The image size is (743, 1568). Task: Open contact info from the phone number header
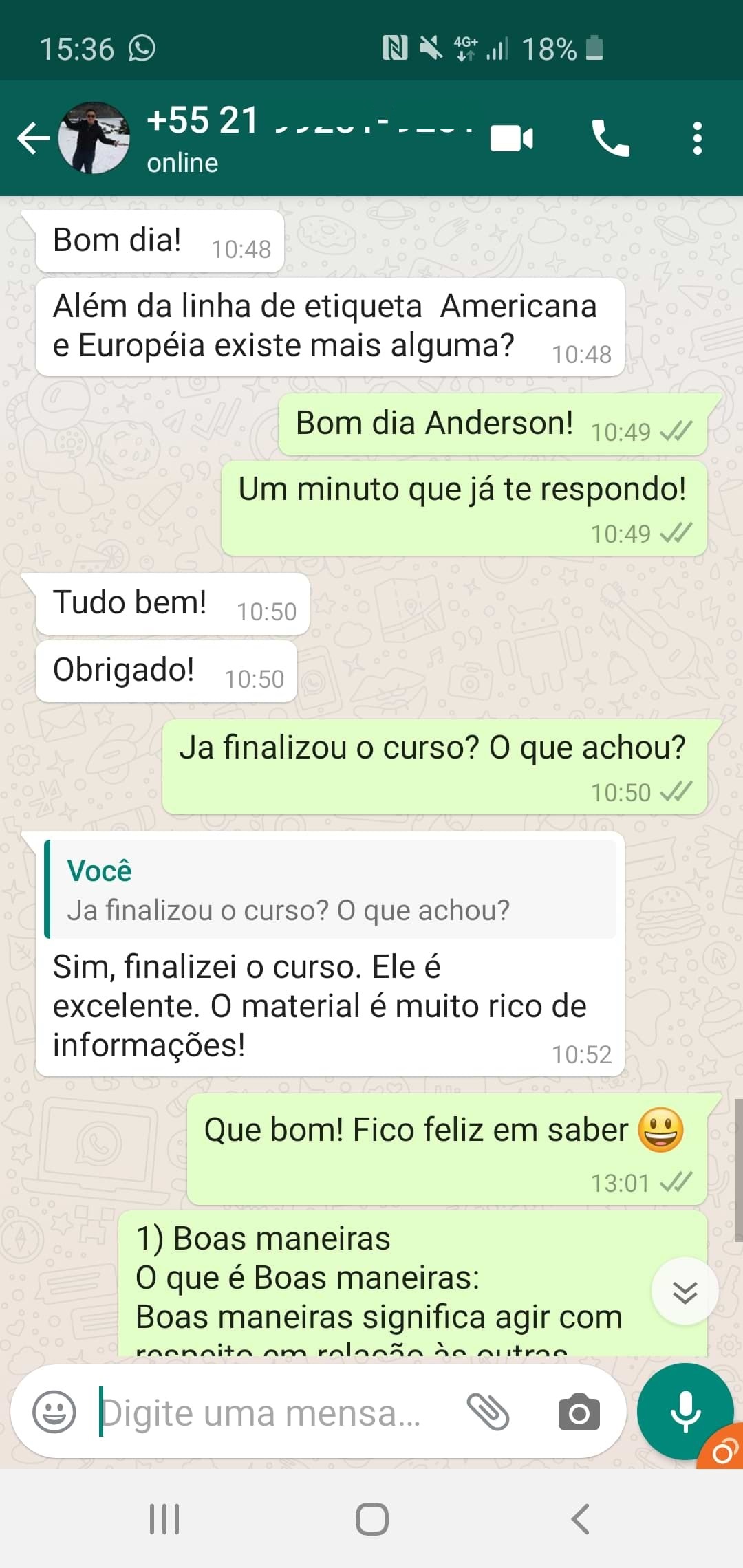[x=310, y=138]
